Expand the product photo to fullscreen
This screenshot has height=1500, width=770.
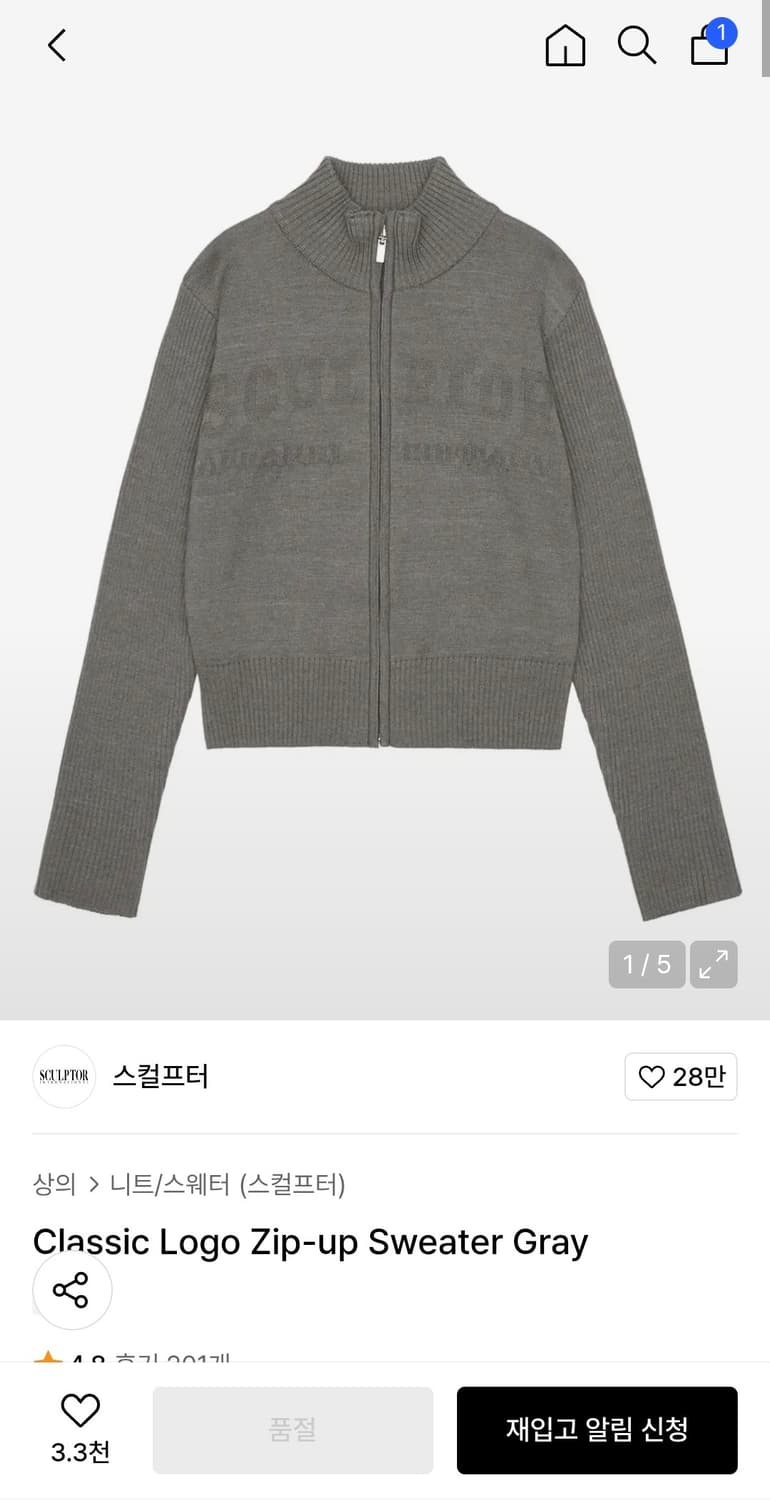713,964
